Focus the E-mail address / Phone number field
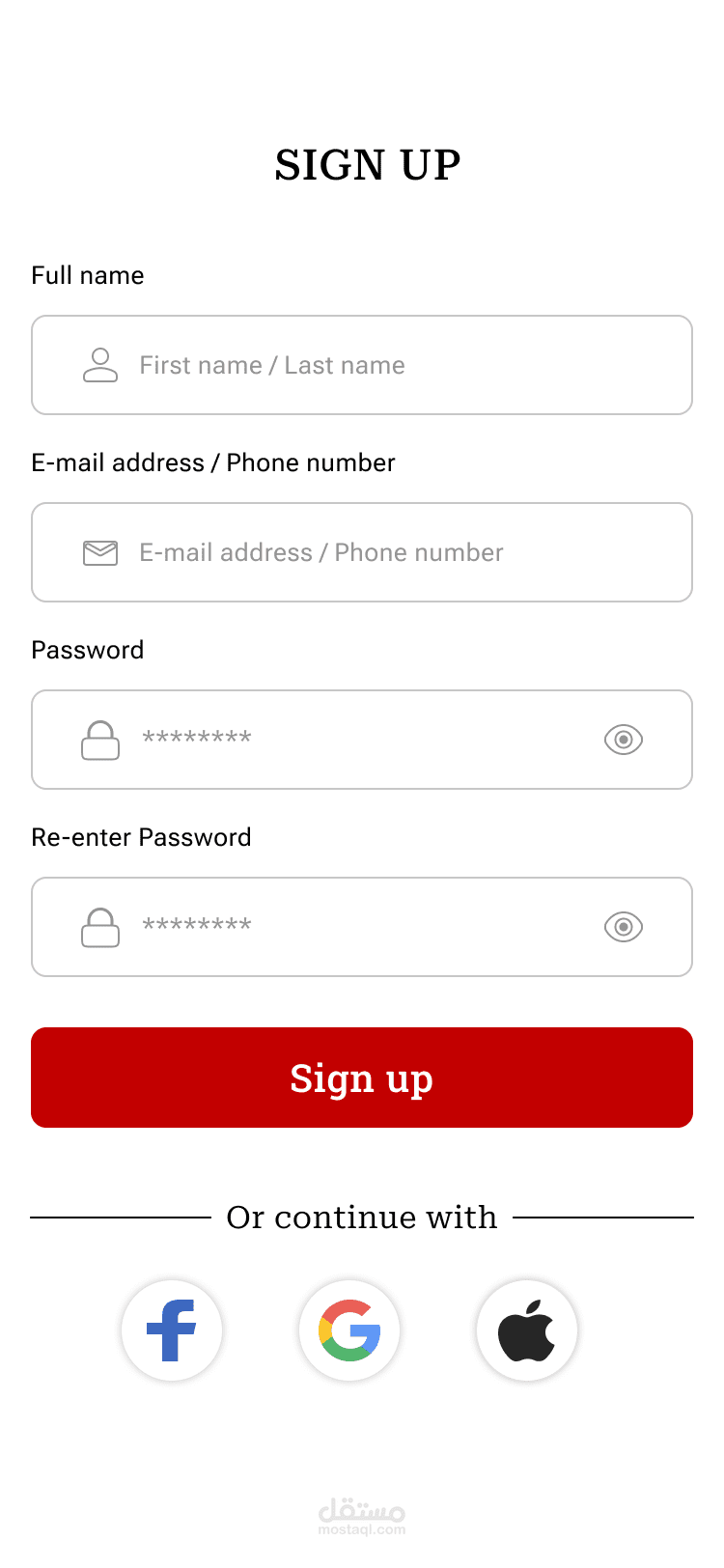The image size is (724, 1568). point(362,552)
